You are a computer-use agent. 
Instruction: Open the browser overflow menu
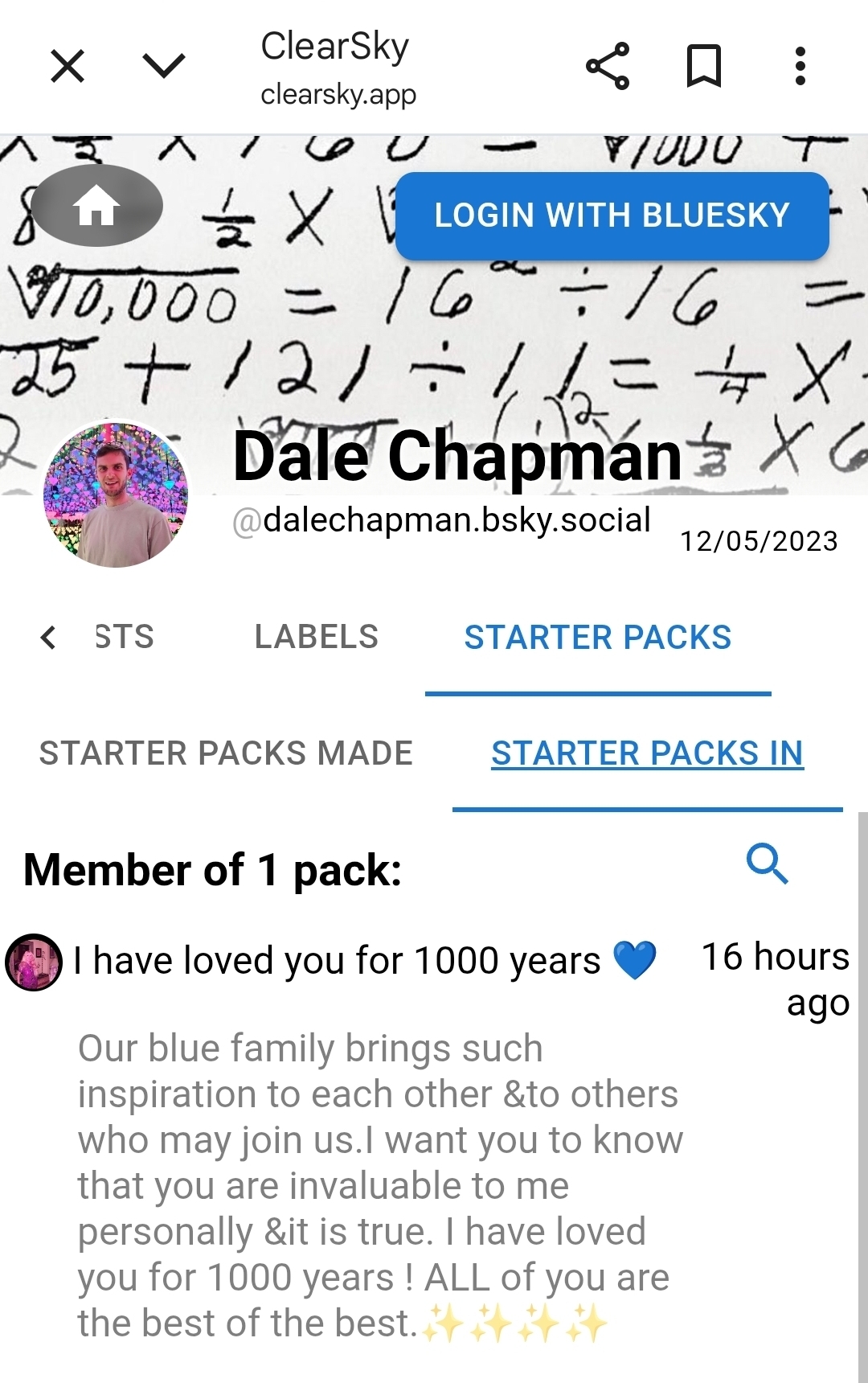tap(800, 66)
